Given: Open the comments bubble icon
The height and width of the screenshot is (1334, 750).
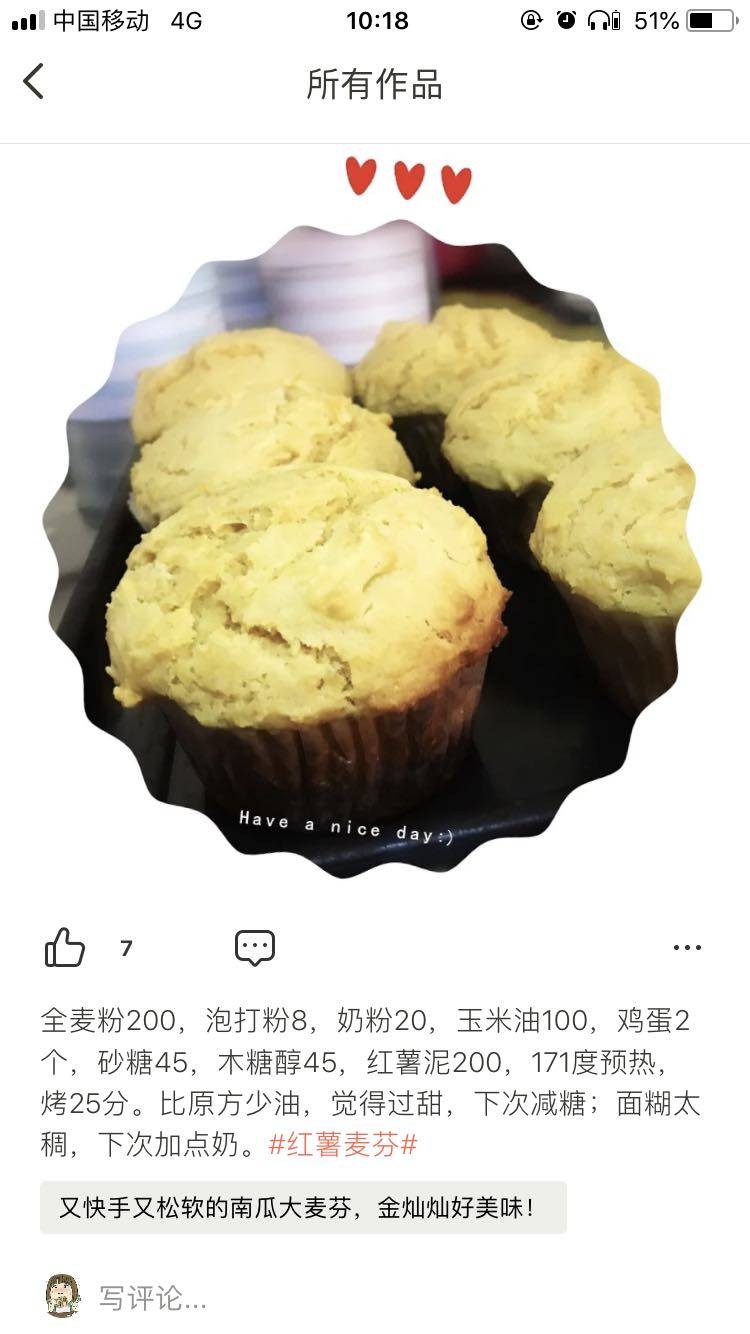Looking at the screenshot, I should pyautogui.click(x=255, y=947).
